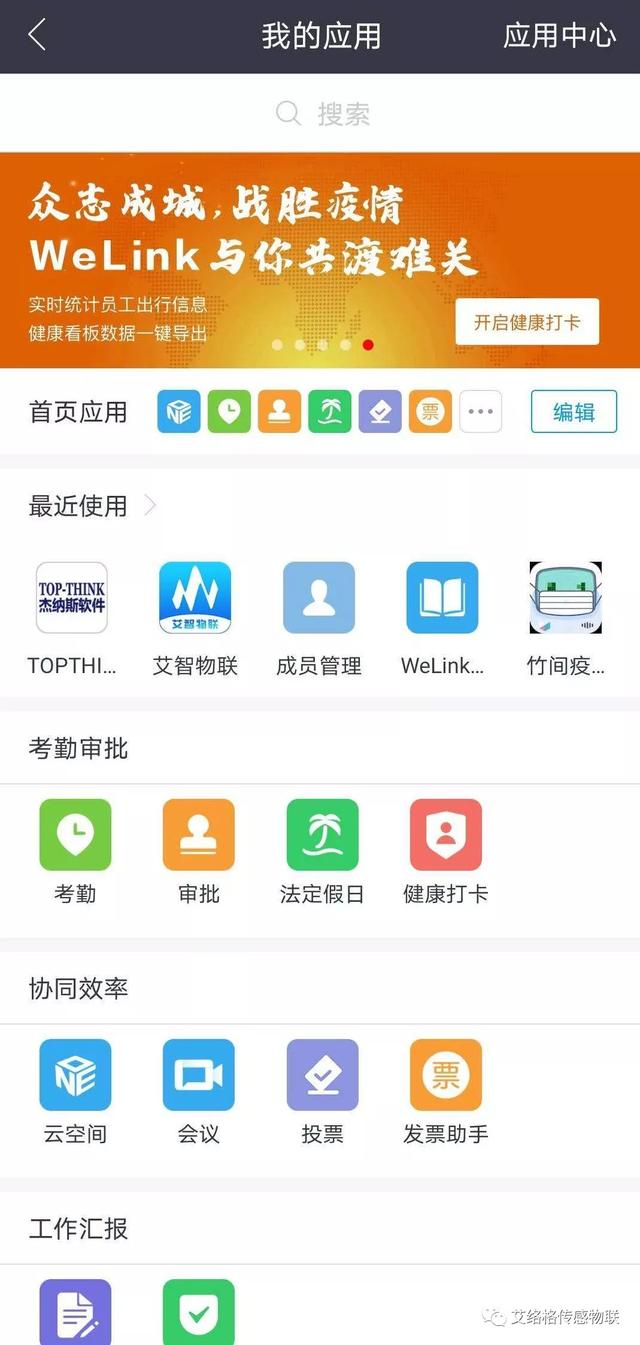This screenshot has width=640, height=1345.
Task: Open 考勤 attendance app
Action: coord(75,836)
